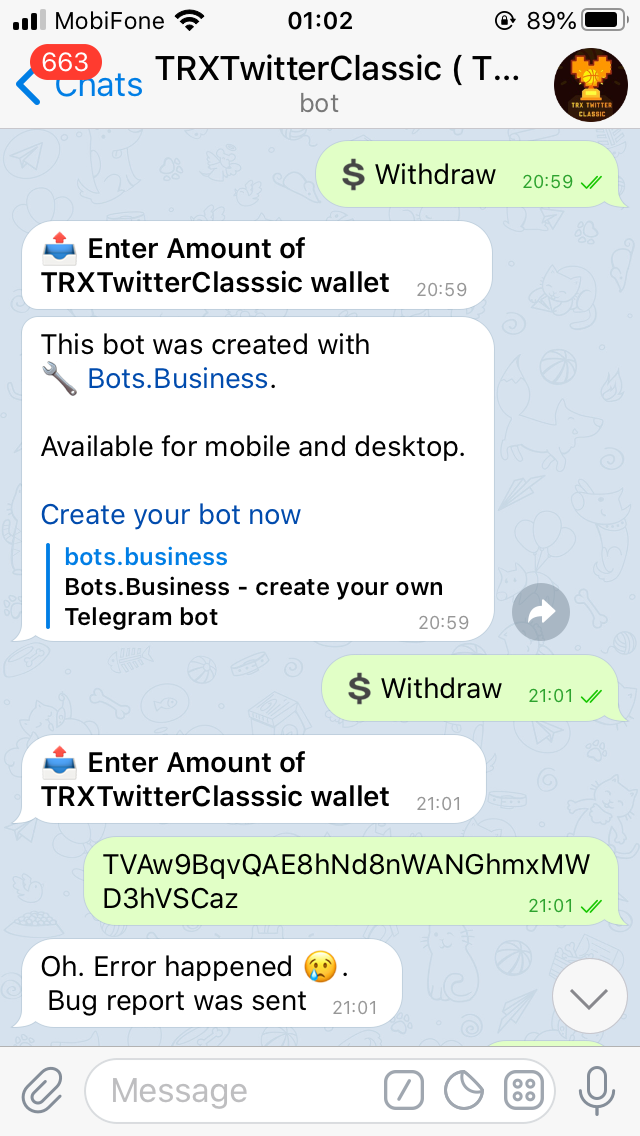Record a voice message with the microphone
Viewport: 640px width, 1136px height.
(597, 1090)
